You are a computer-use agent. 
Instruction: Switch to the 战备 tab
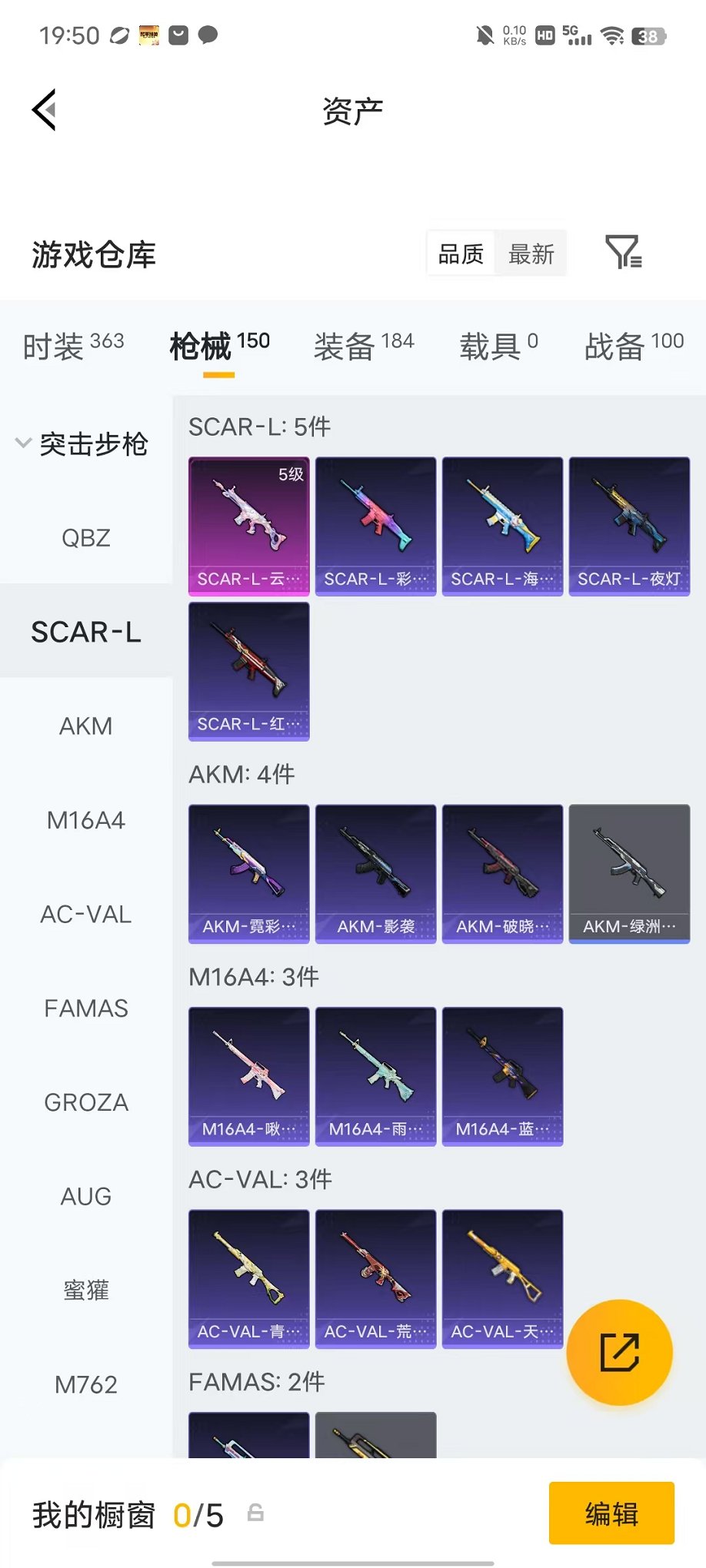point(634,346)
